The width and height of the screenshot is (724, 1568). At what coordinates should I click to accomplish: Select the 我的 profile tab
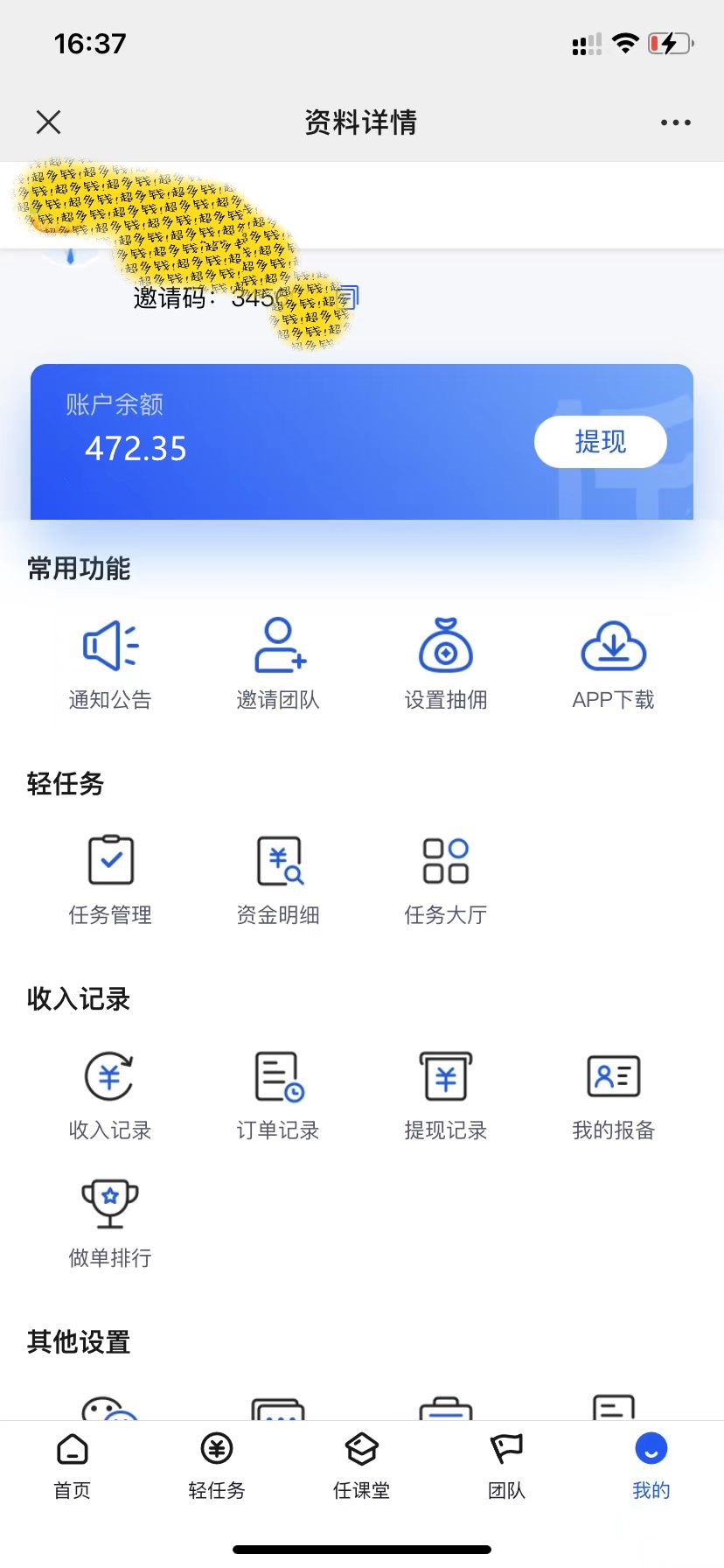(651, 1466)
